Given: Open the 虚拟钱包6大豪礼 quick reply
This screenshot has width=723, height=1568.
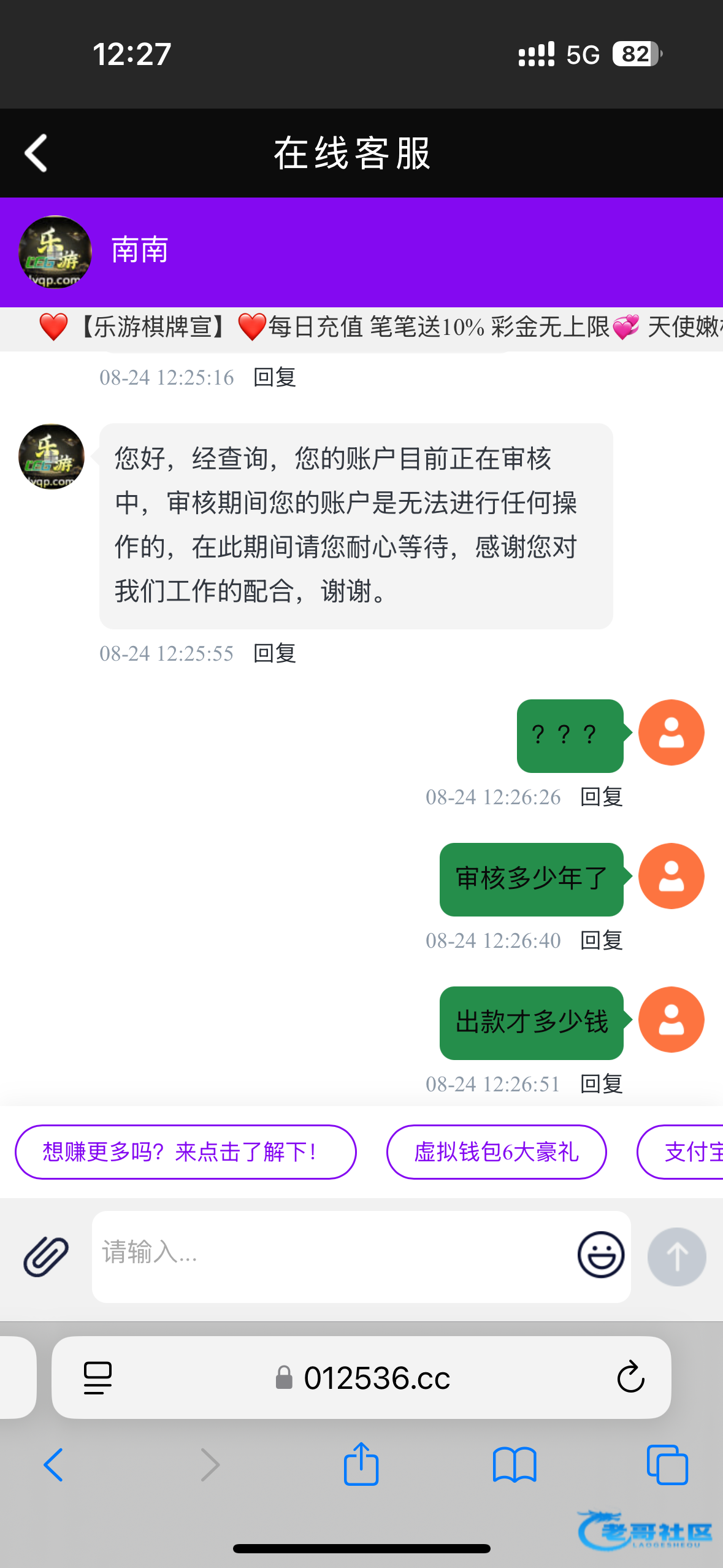Looking at the screenshot, I should tap(496, 1151).
